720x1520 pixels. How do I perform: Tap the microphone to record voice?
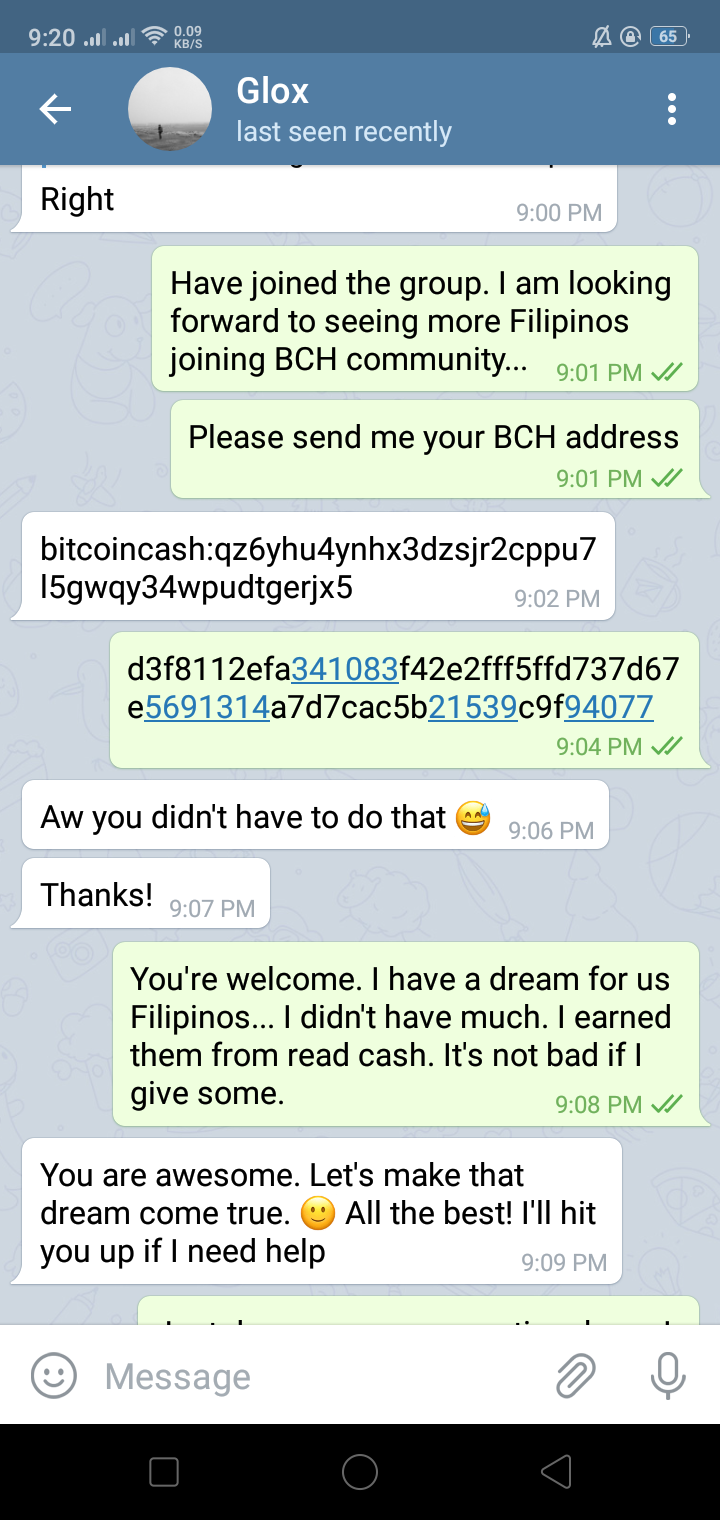tap(667, 1376)
